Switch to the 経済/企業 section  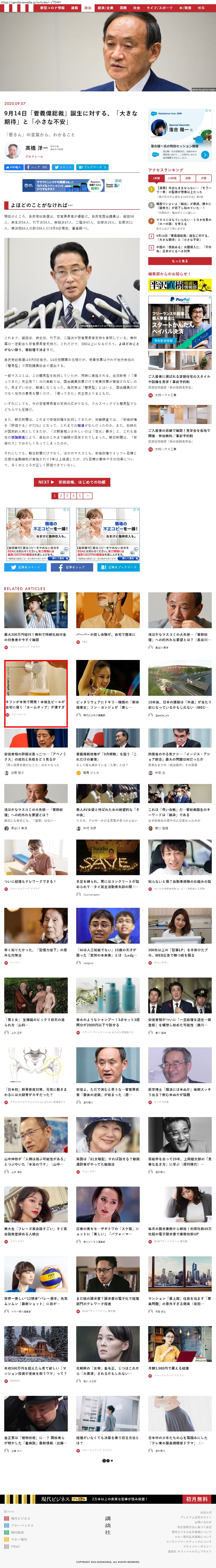pyautogui.click(x=105, y=8)
